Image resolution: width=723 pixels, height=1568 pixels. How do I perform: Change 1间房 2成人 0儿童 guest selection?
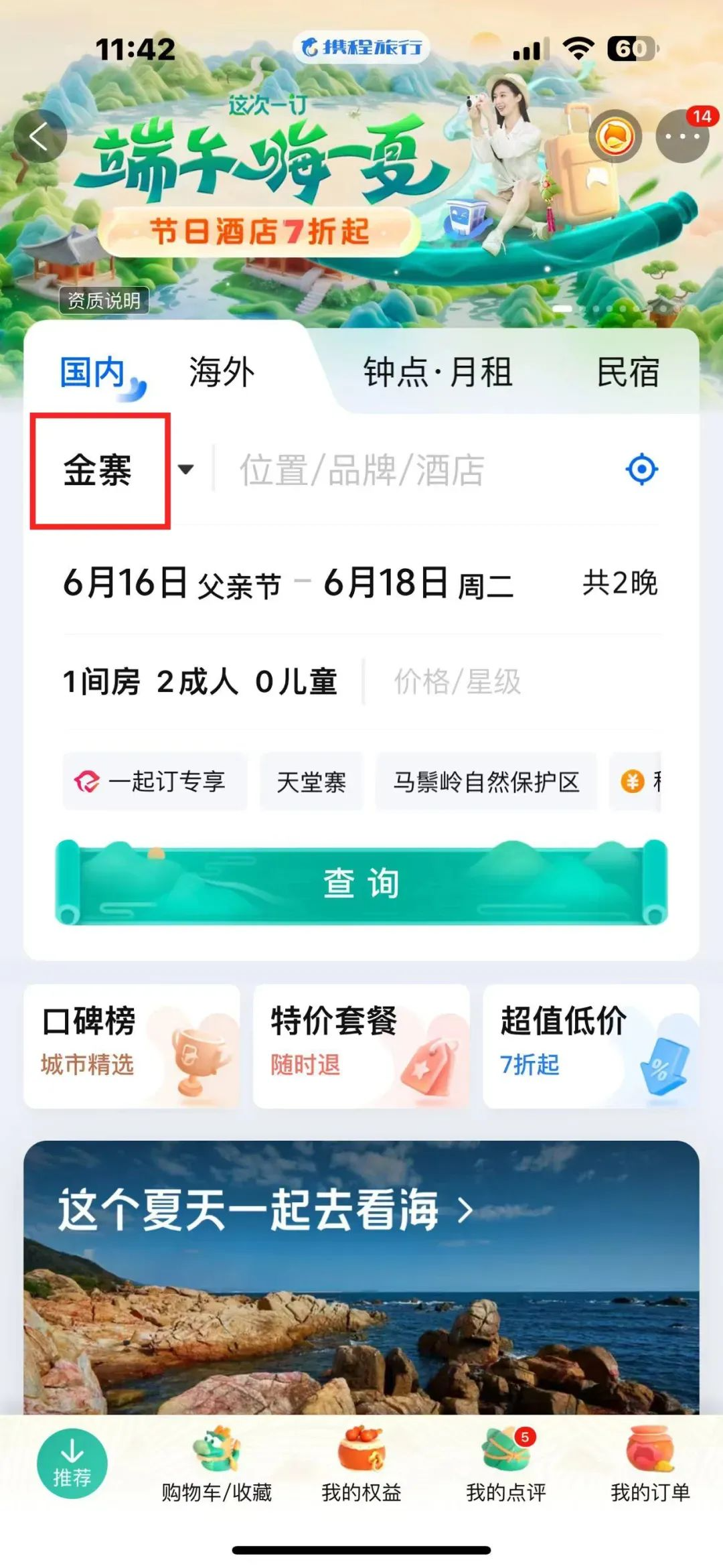point(199,682)
